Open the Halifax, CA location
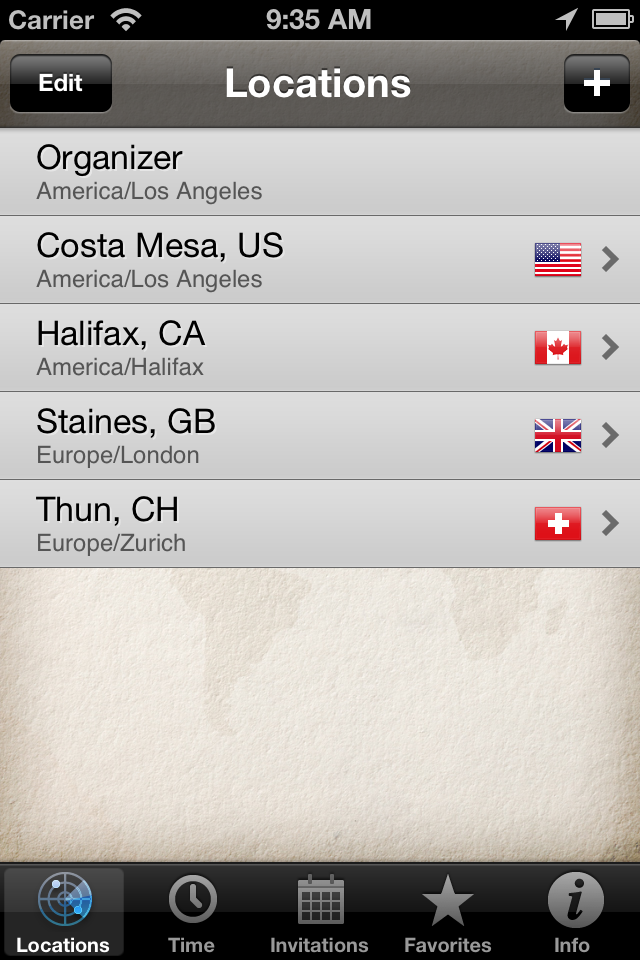Screen dimensions: 640x960 point(320,348)
